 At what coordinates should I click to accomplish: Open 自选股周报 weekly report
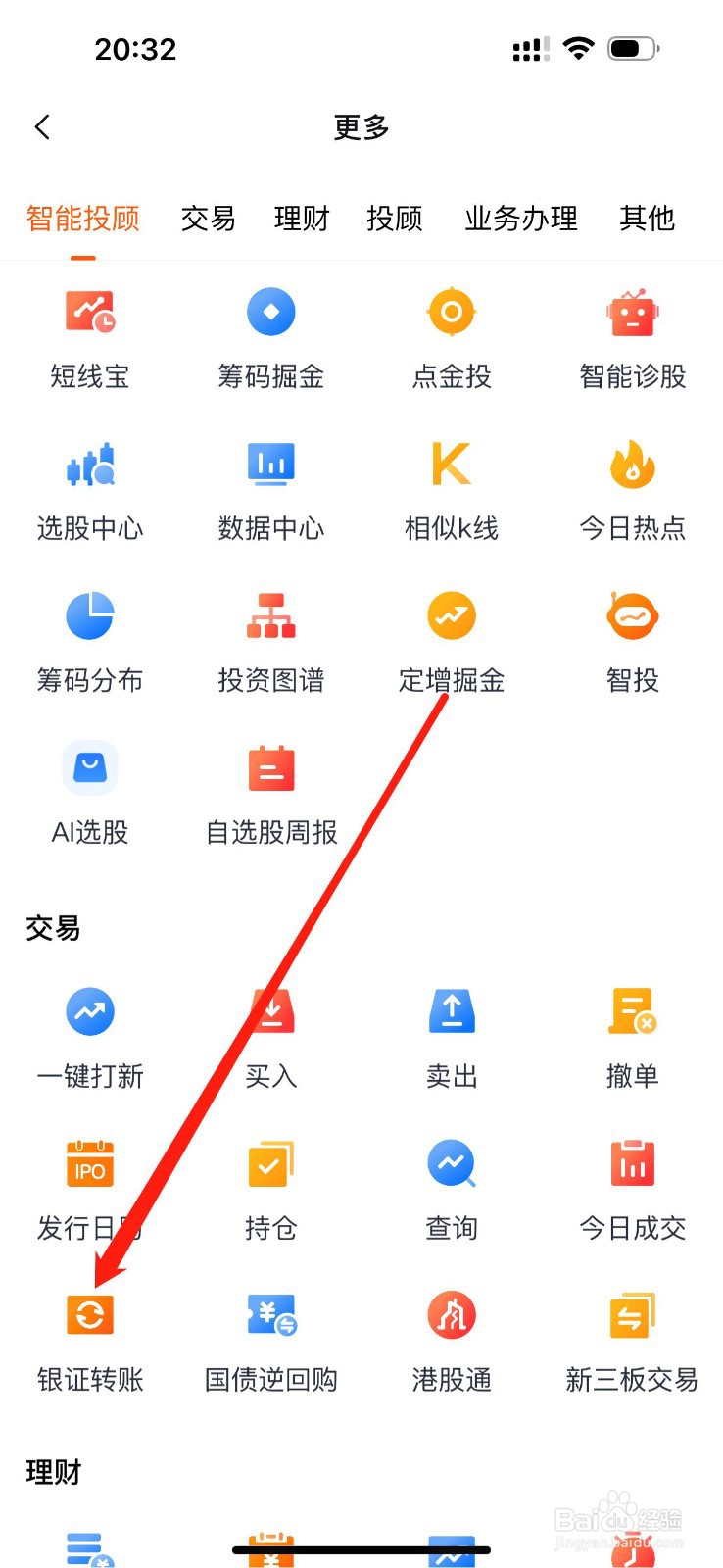(270, 794)
